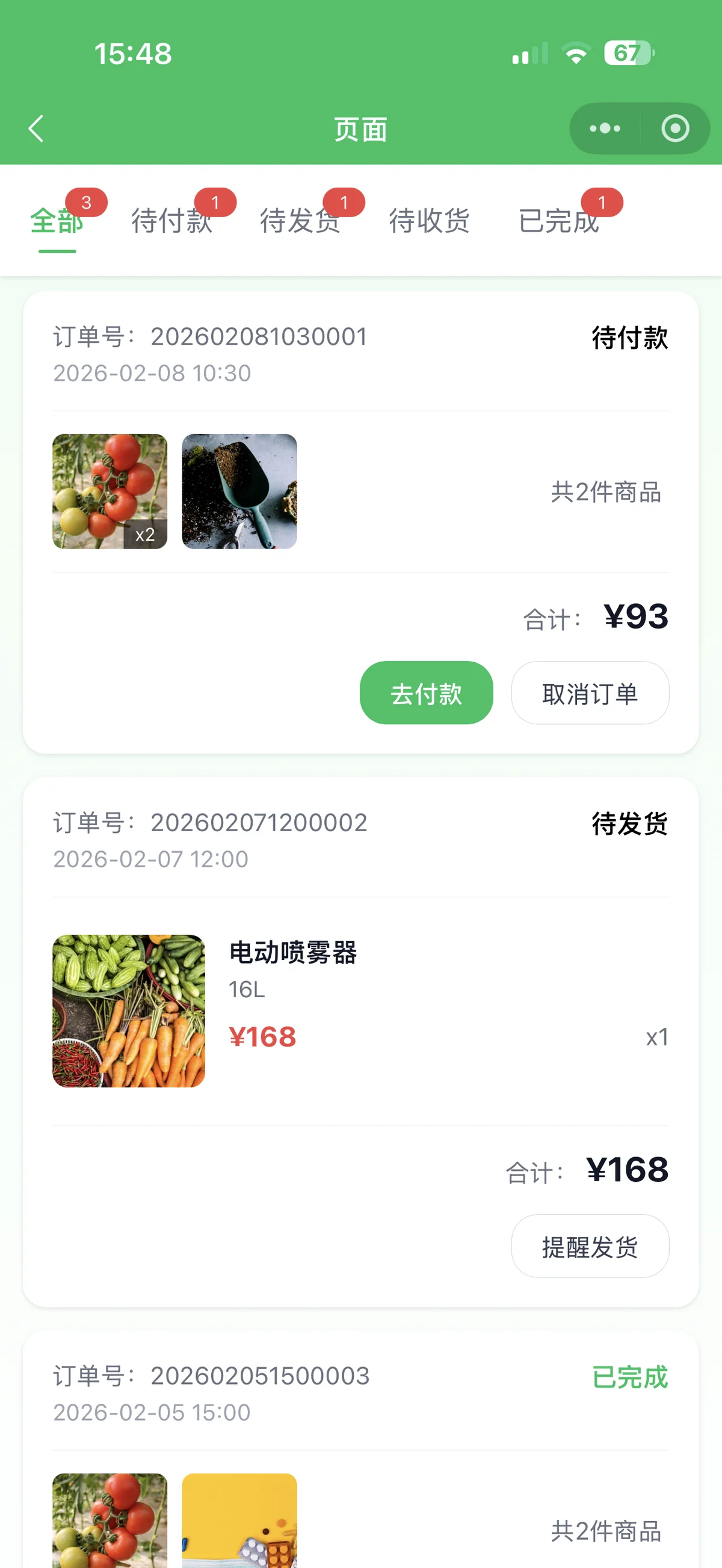Tap the red badge on 已完成 tab

tap(602, 203)
